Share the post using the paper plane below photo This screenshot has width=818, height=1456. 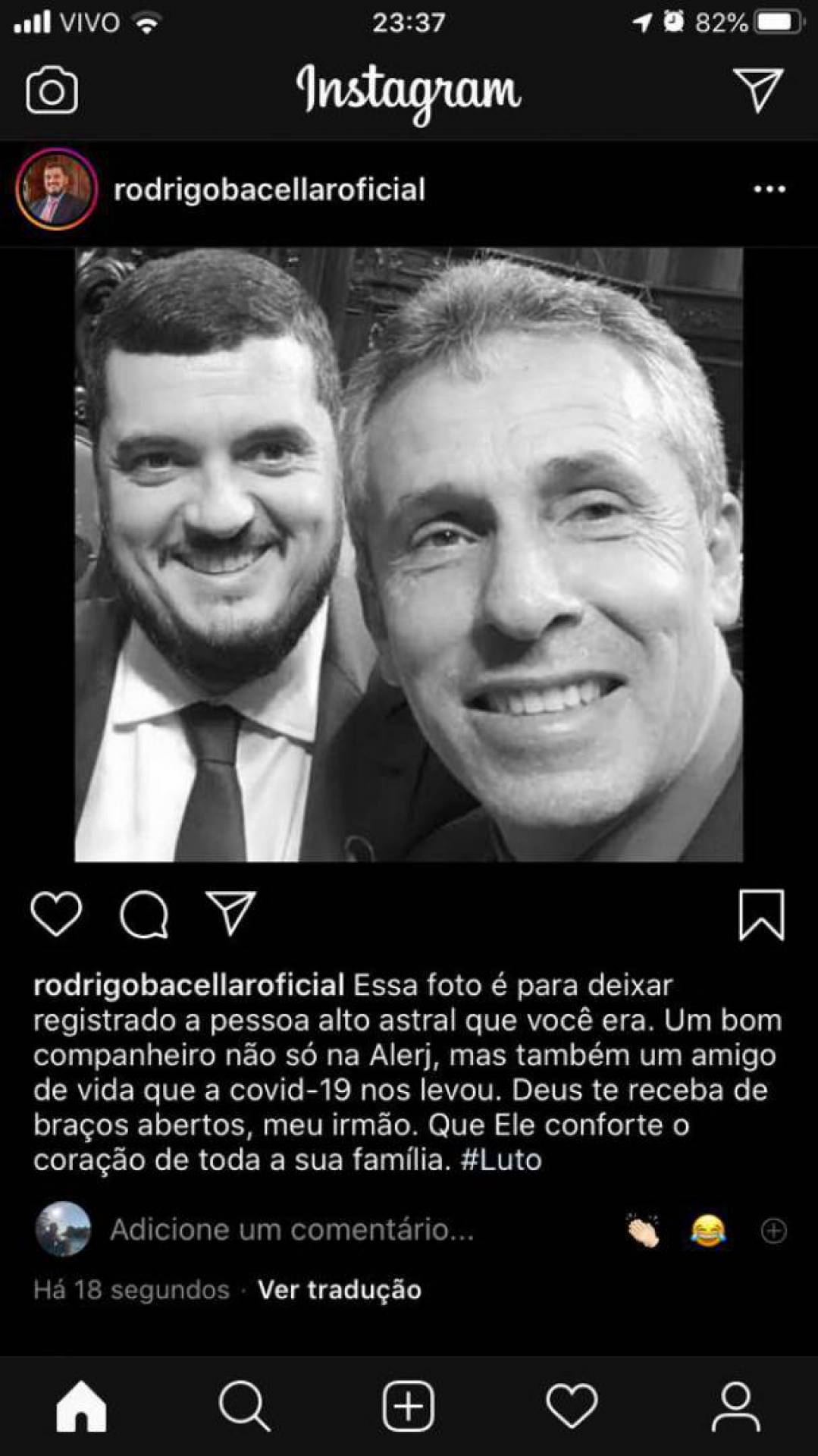click(x=230, y=914)
